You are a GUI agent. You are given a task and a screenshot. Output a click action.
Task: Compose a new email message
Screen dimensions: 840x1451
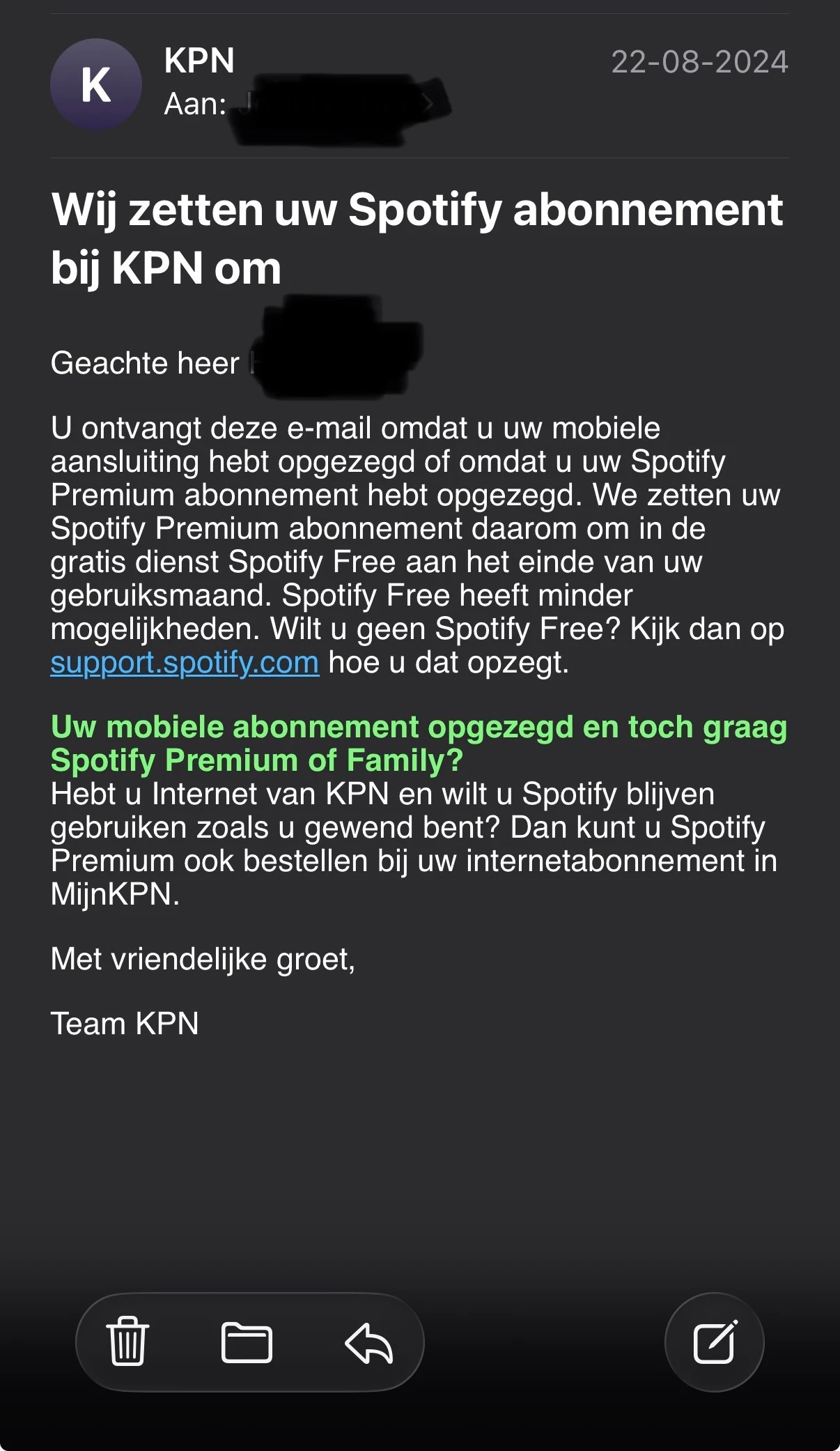(715, 1342)
